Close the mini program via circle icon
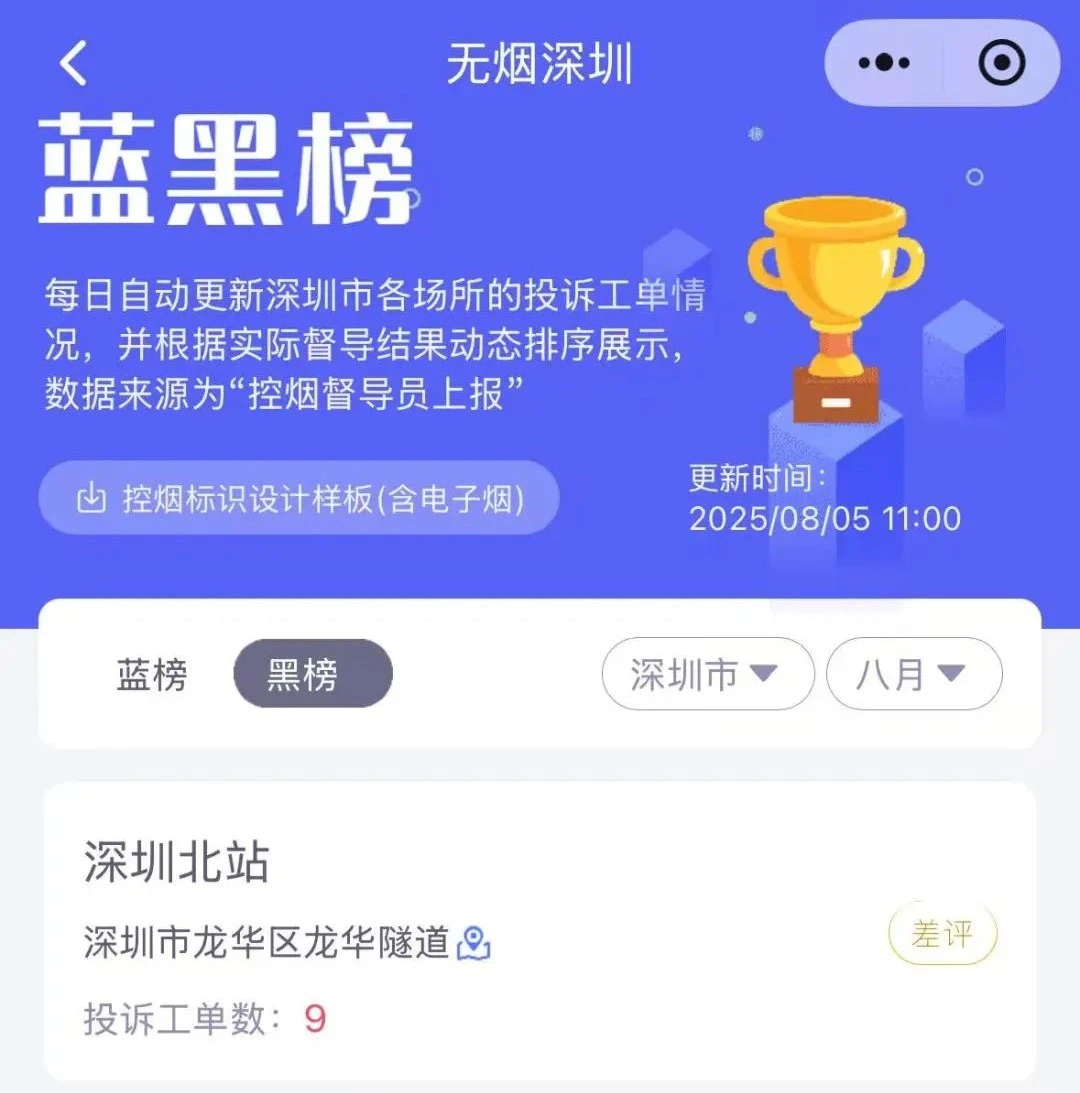Screen dimensions: 1080x1093 [1001, 63]
